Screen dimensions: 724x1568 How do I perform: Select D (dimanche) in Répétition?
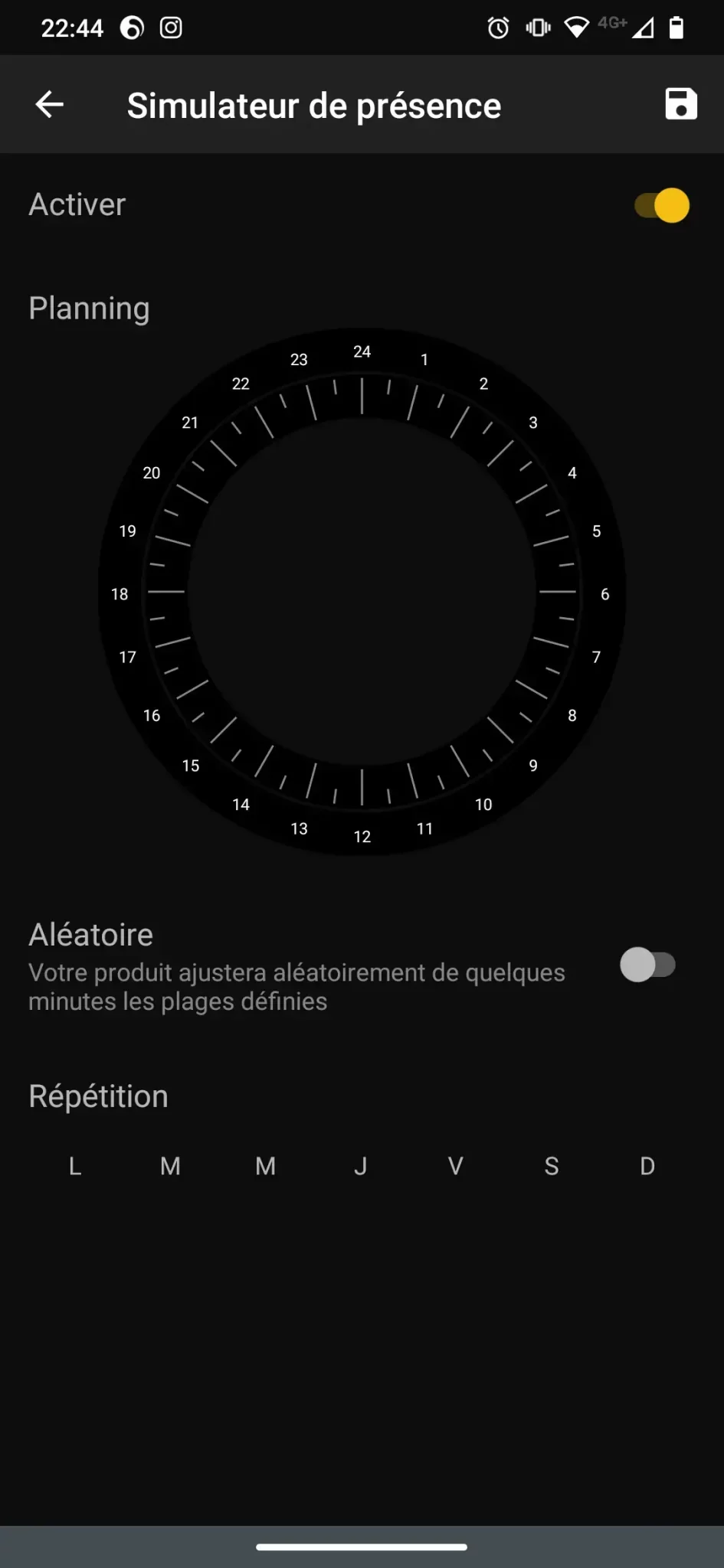[x=647, y=1166]
